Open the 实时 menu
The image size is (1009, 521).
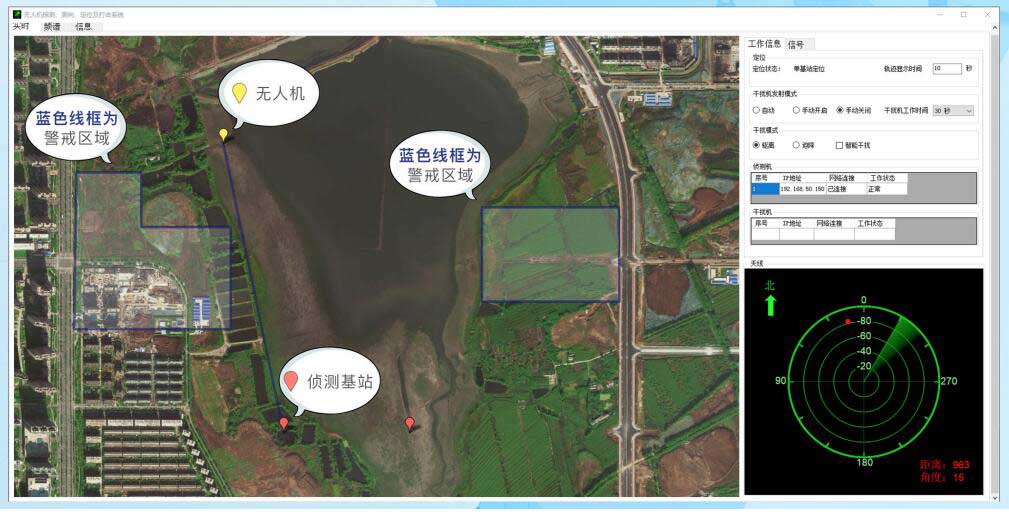[21, 27]
